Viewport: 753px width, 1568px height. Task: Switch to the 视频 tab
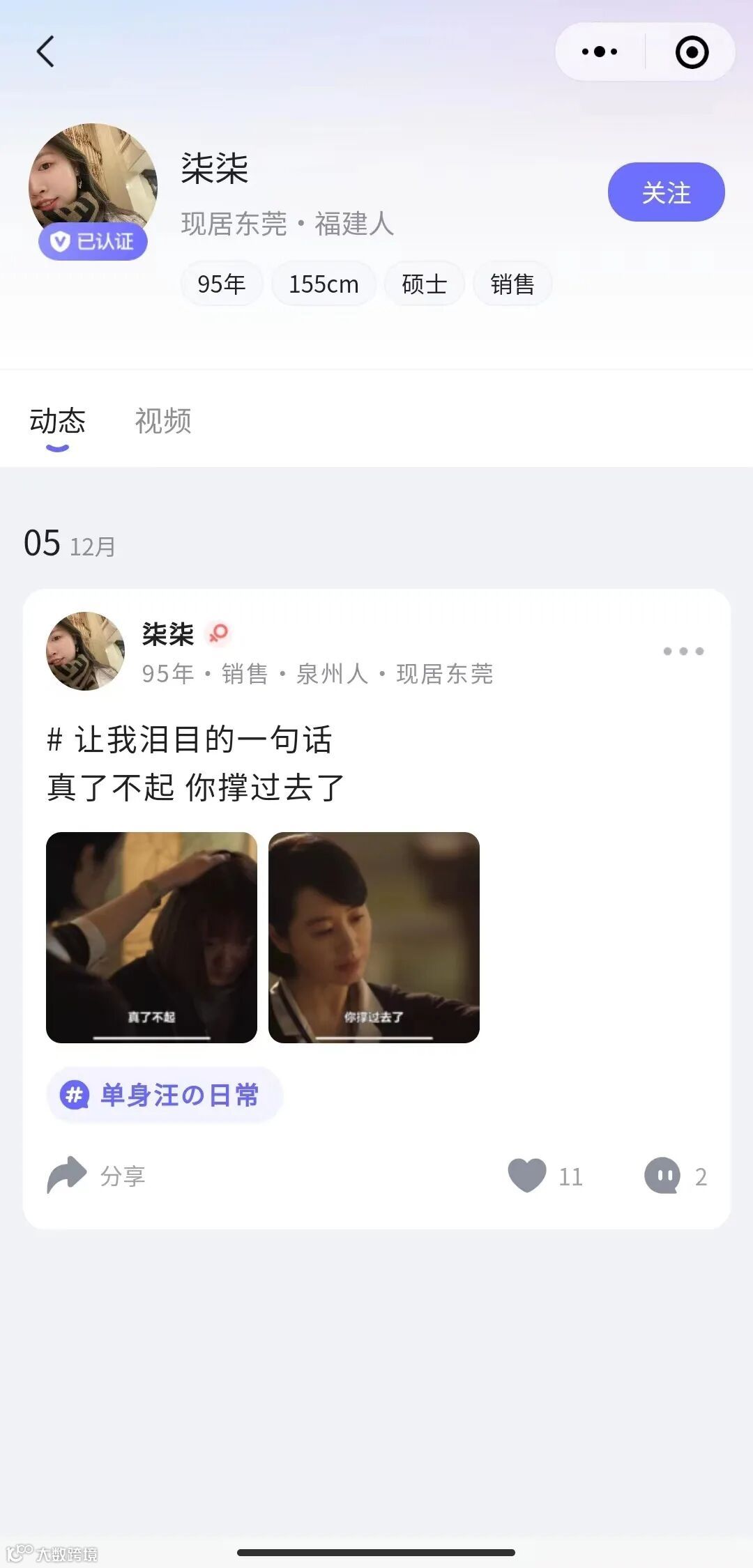coord(163,421)
